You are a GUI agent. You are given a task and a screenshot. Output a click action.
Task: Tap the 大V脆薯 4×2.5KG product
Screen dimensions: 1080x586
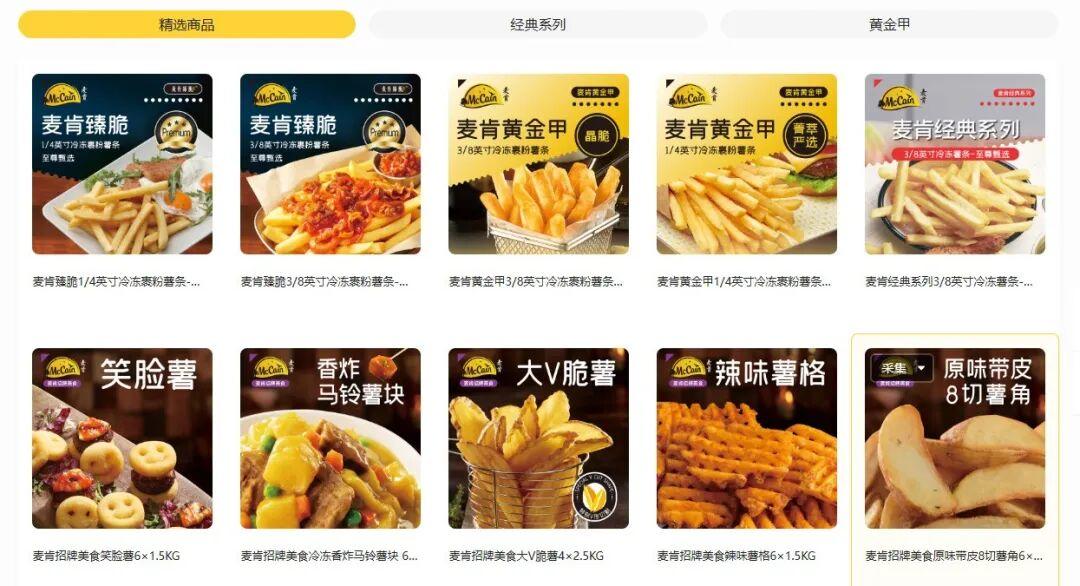tap(538, 438)
